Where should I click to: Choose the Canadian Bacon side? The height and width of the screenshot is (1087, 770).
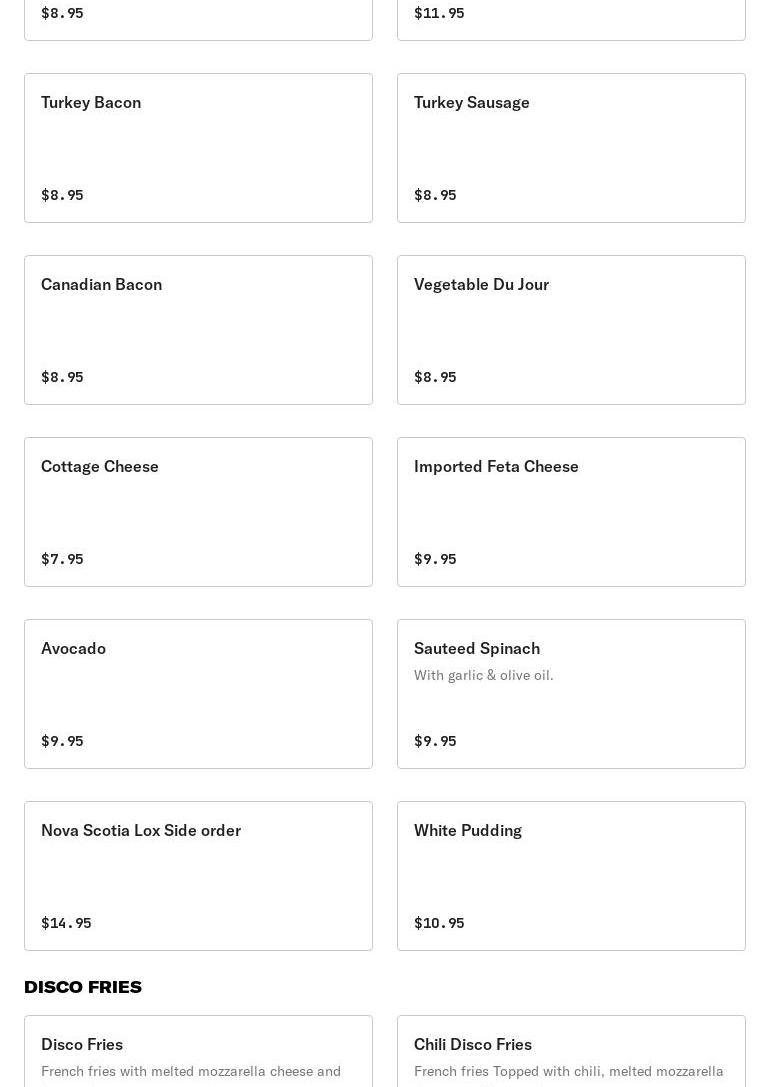coord(198,330)
